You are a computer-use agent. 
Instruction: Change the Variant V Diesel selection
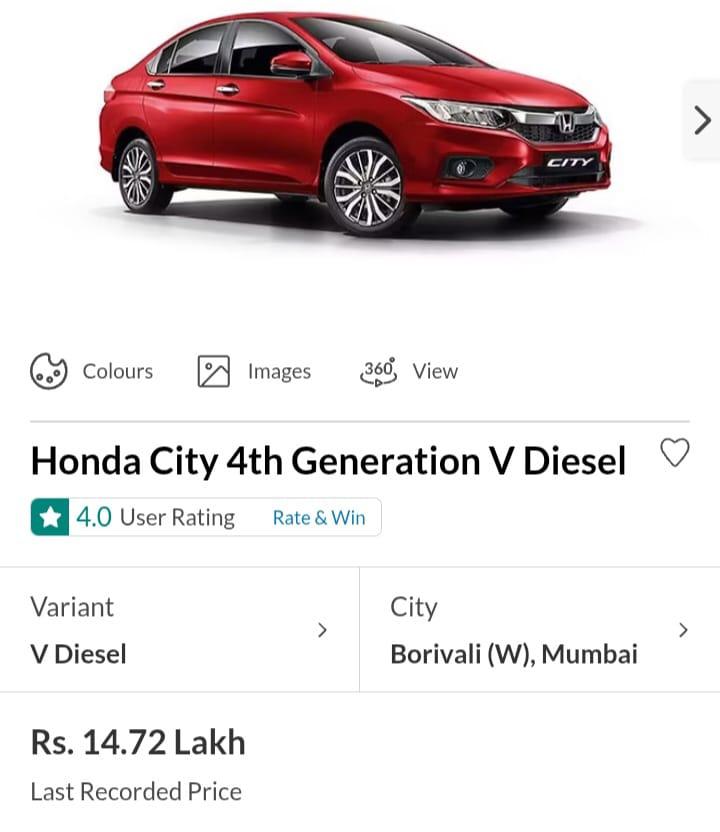click(x=179, y=630)
